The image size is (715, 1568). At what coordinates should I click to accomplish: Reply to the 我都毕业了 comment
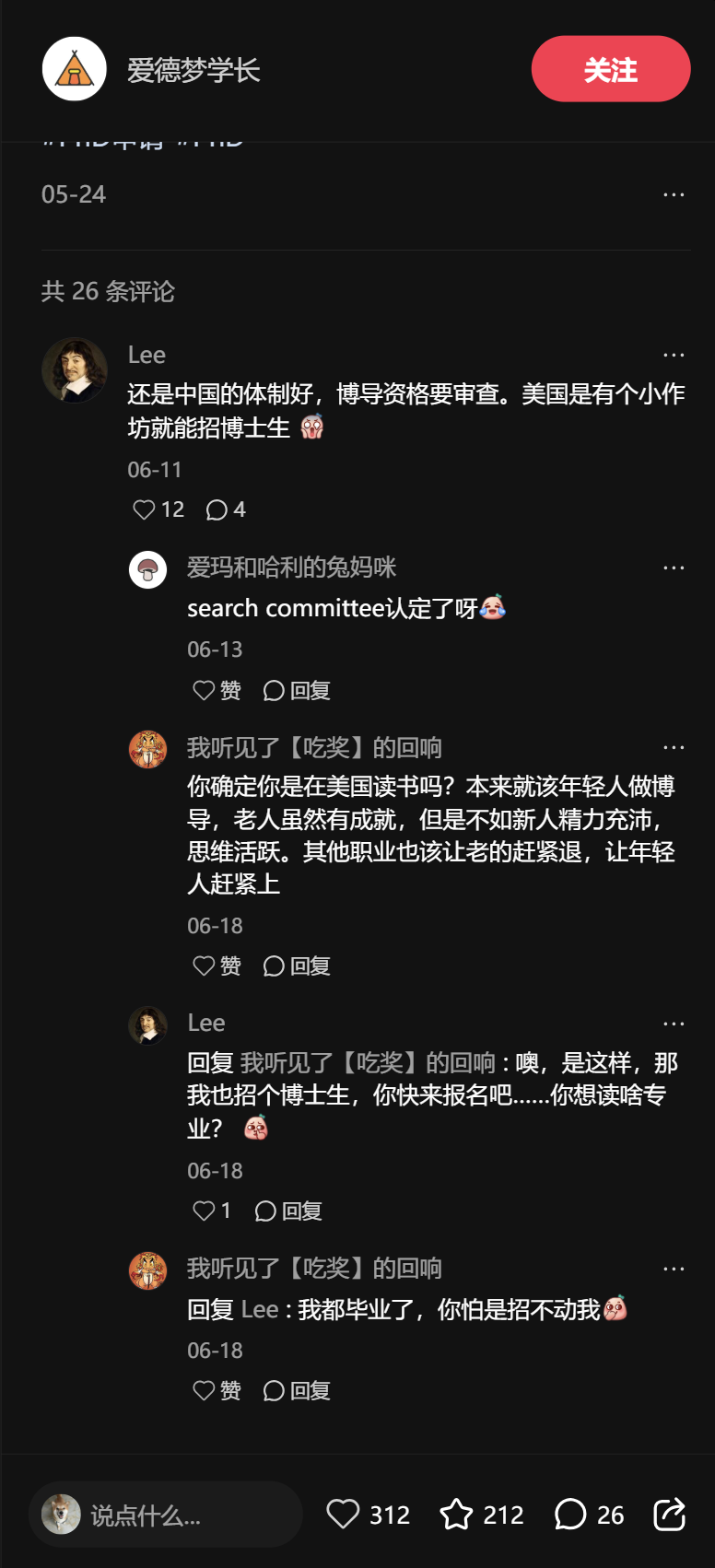click(296, 1390)
